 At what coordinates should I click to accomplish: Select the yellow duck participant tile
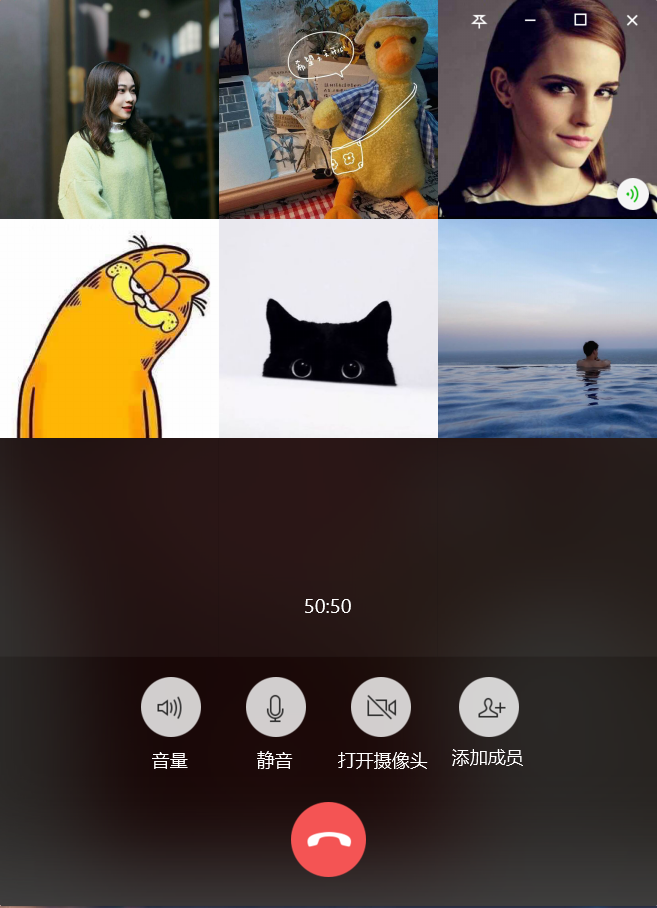[328, 109]
